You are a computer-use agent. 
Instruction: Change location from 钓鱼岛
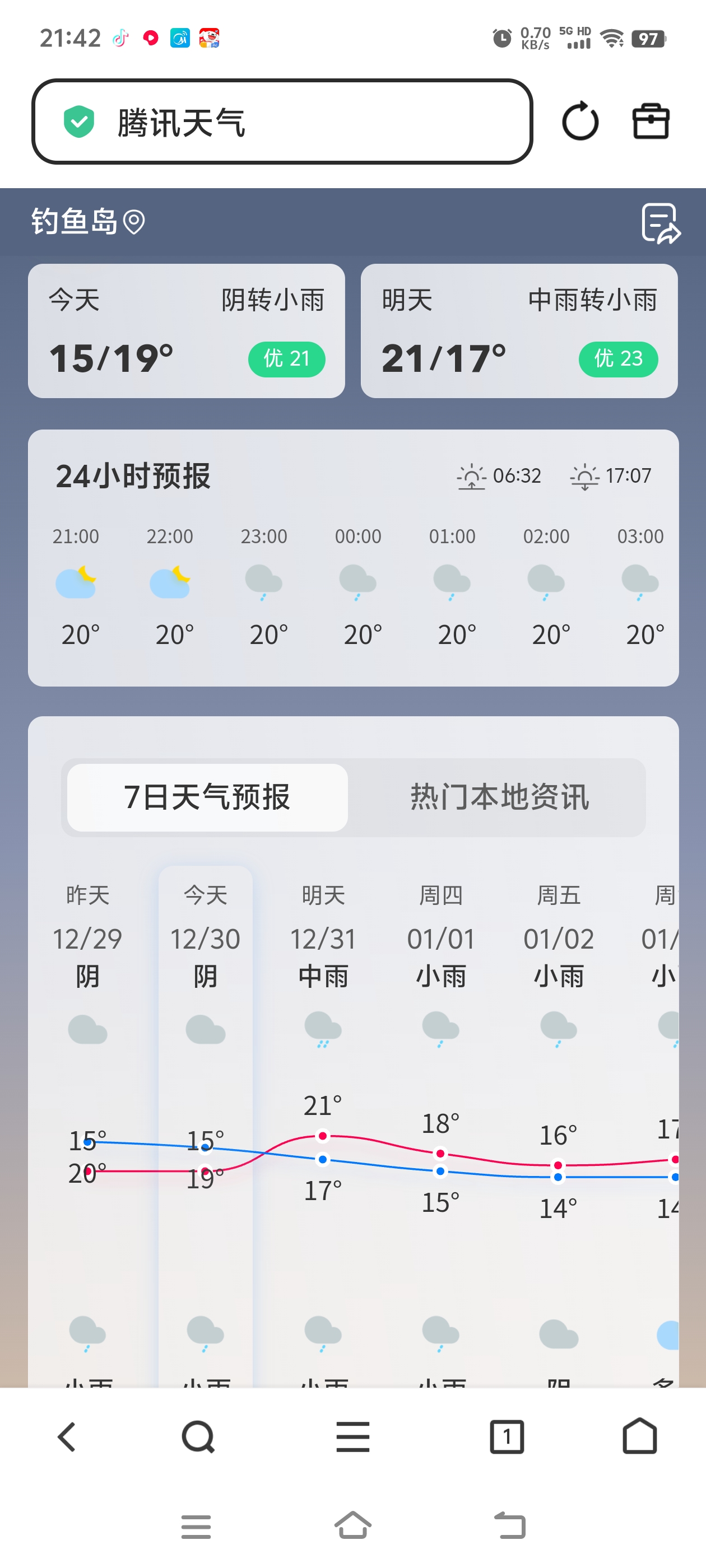88,222
